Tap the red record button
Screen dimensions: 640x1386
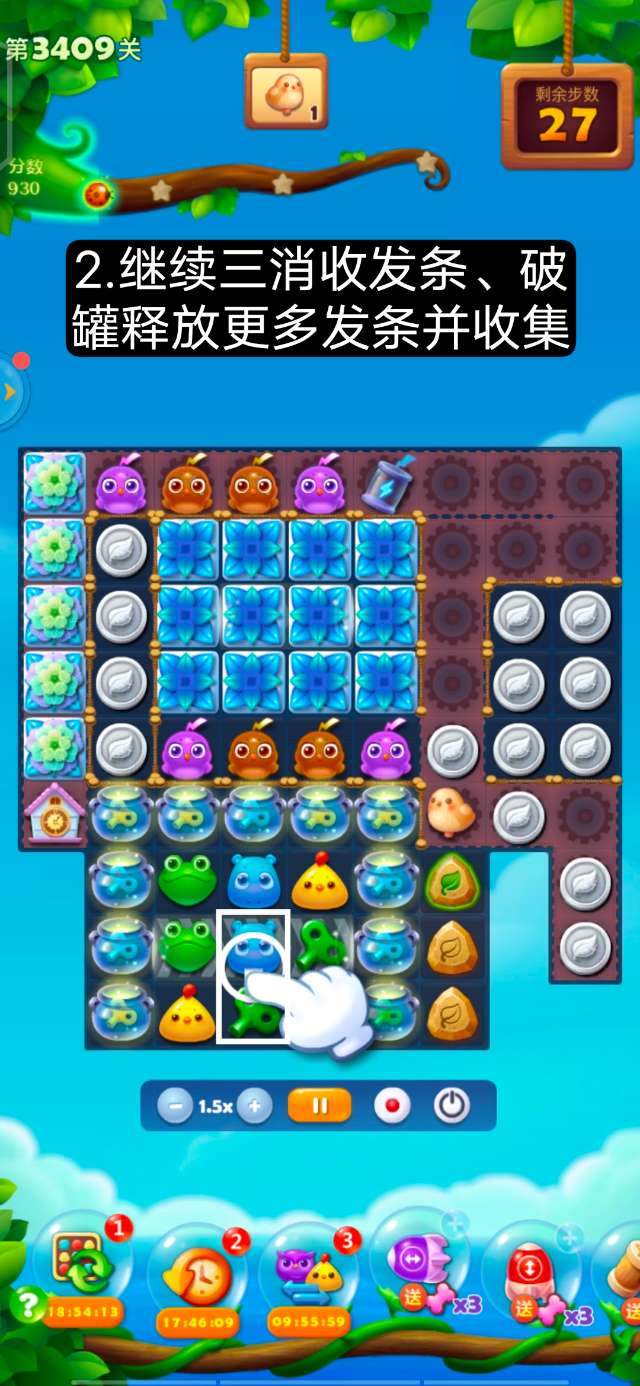pos(392,1106)
